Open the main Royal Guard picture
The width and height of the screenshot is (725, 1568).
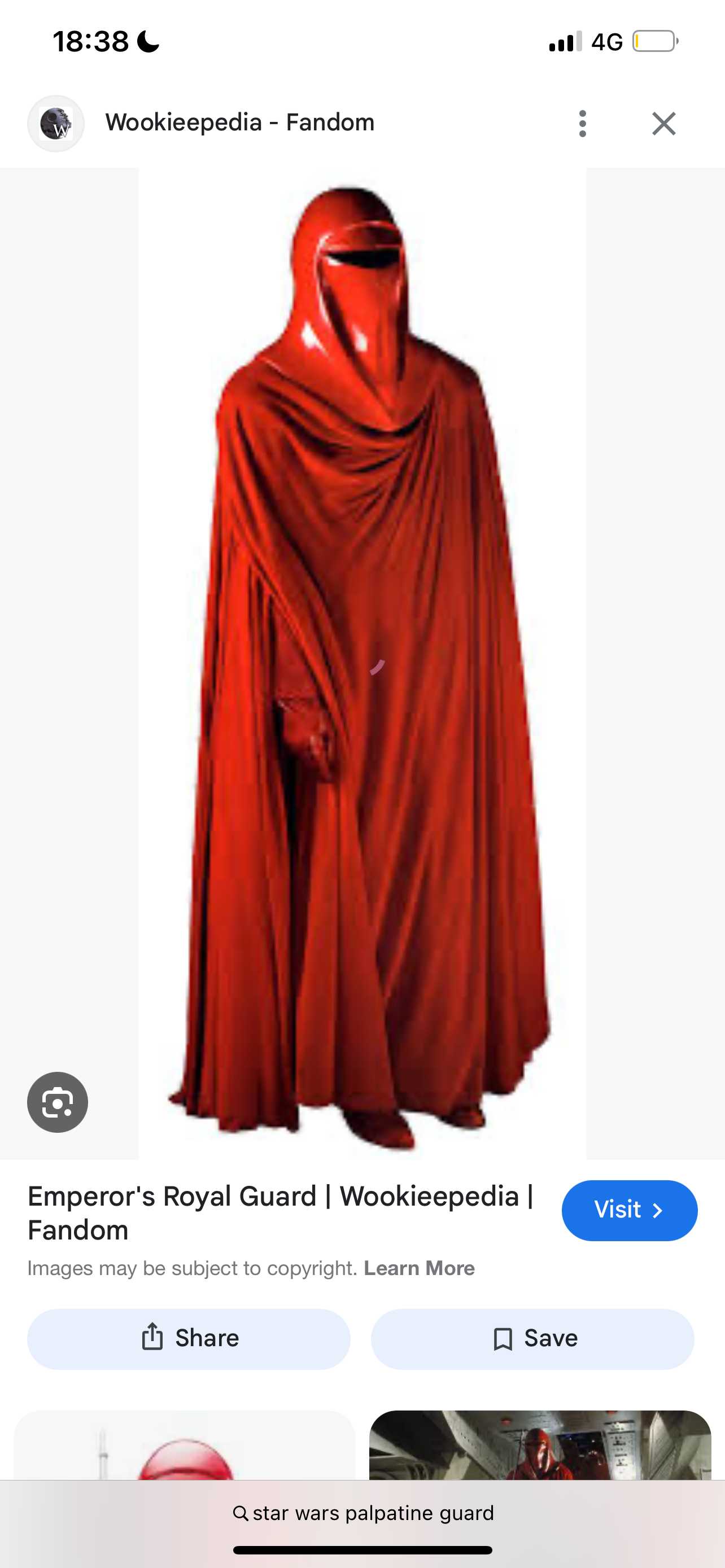coord(362,662)
